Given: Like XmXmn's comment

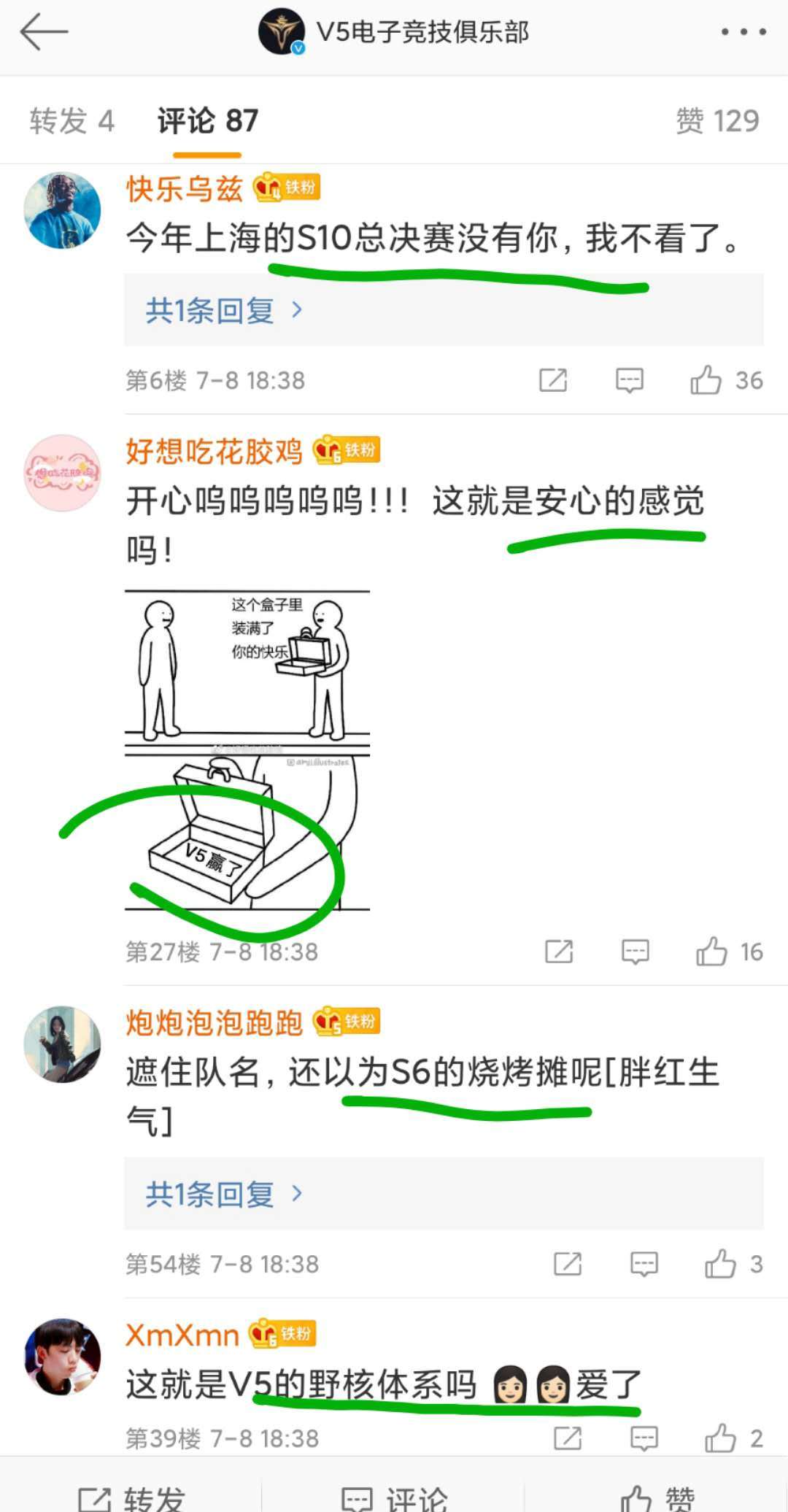Looking at the screenshot, I should (x=721, y=1438).
